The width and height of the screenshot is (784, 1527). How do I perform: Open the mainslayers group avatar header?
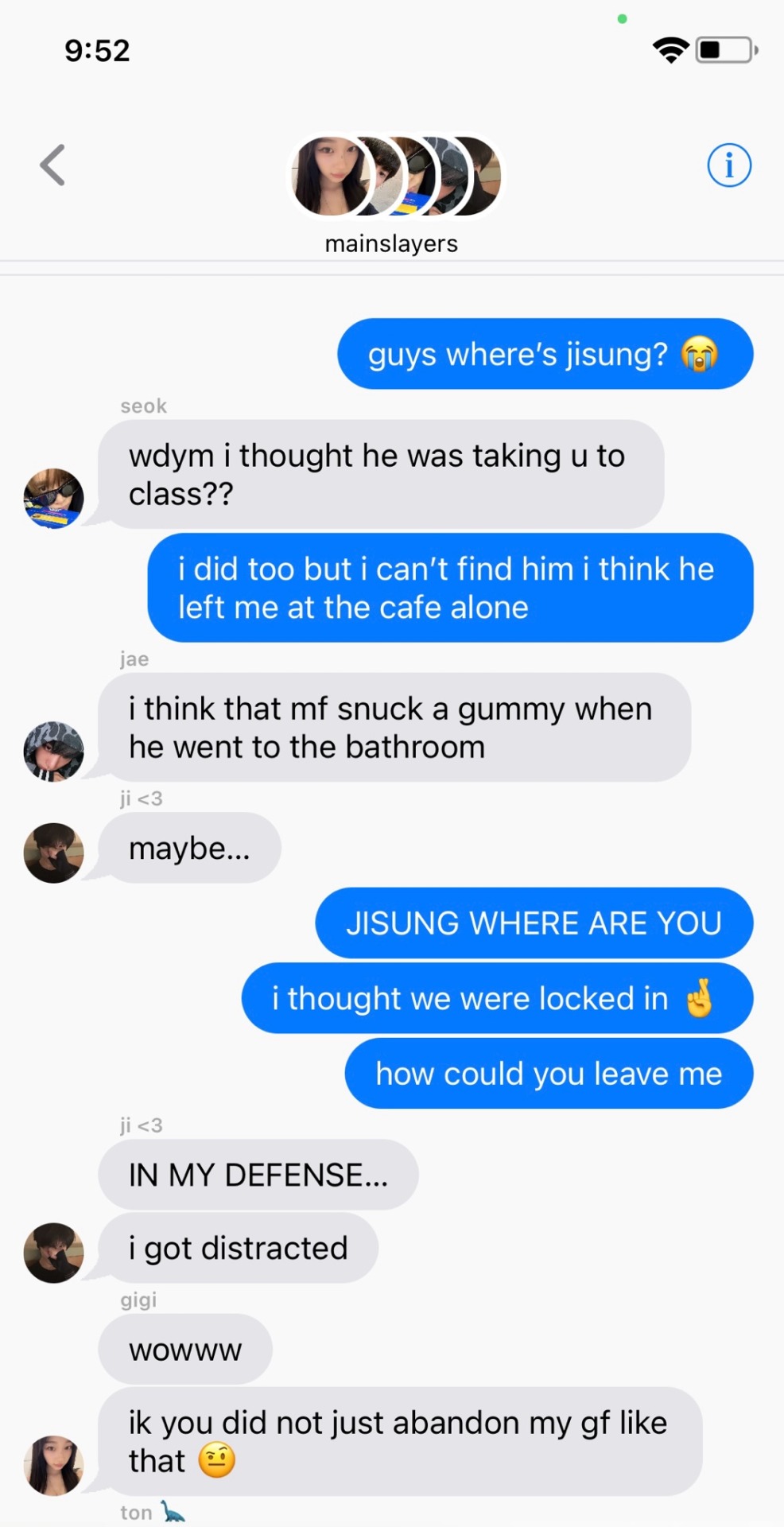pos(392,177)
